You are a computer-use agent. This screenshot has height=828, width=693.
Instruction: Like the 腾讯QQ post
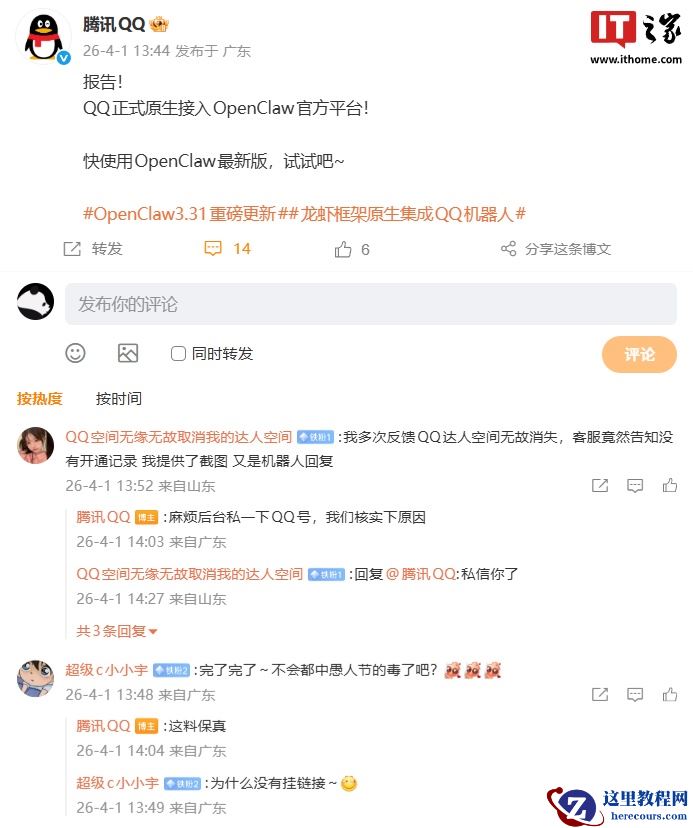[352, 249]
